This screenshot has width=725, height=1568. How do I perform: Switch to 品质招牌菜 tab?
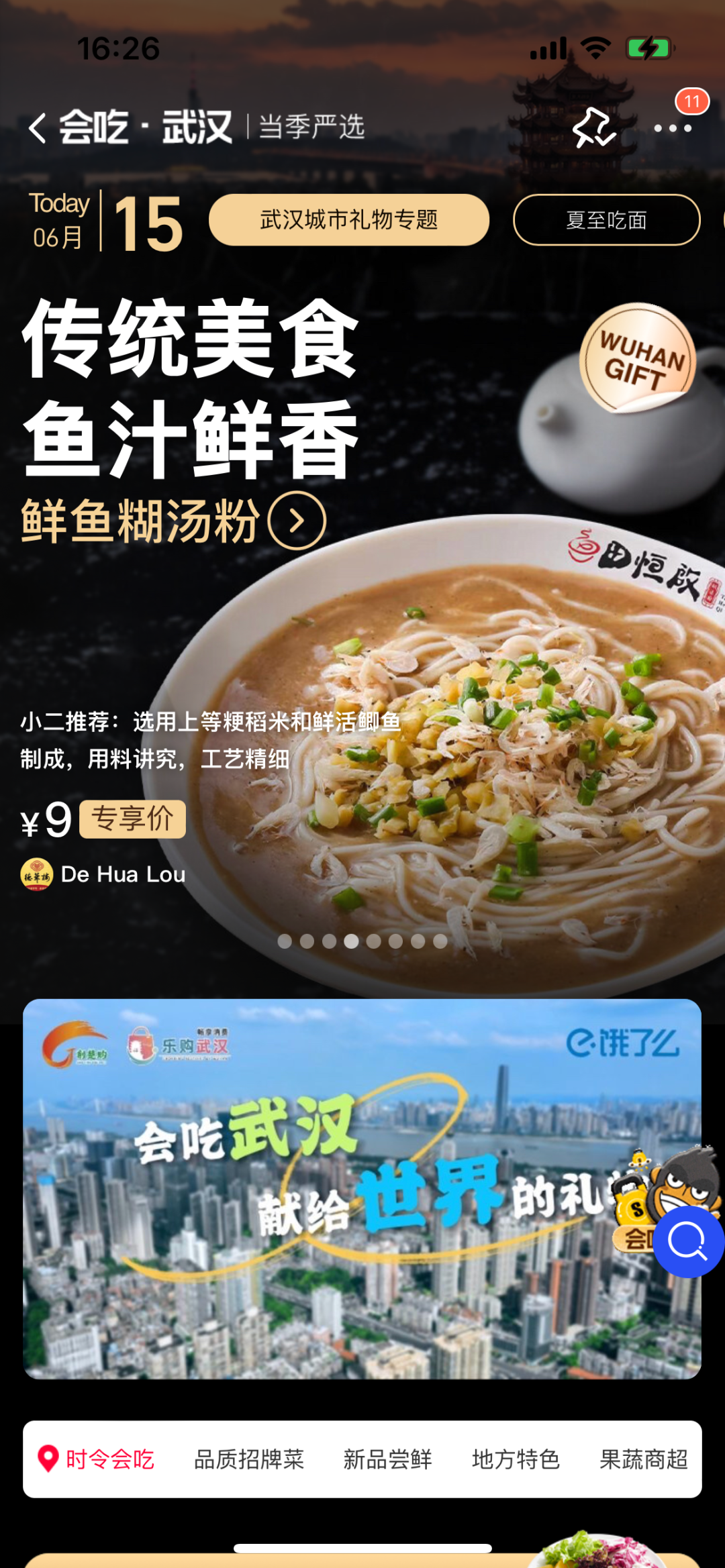[249, 1459]
